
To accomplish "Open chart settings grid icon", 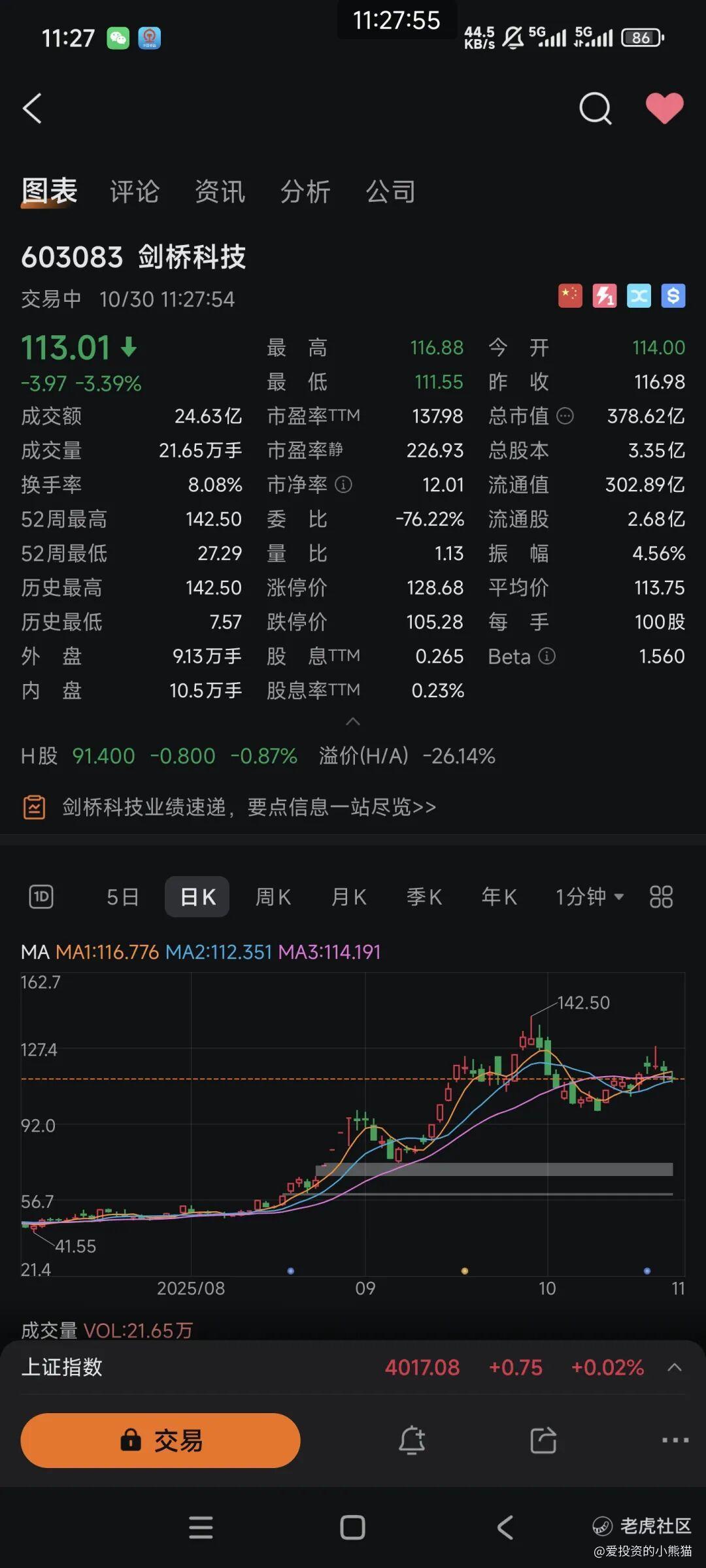I will [661, 897].
